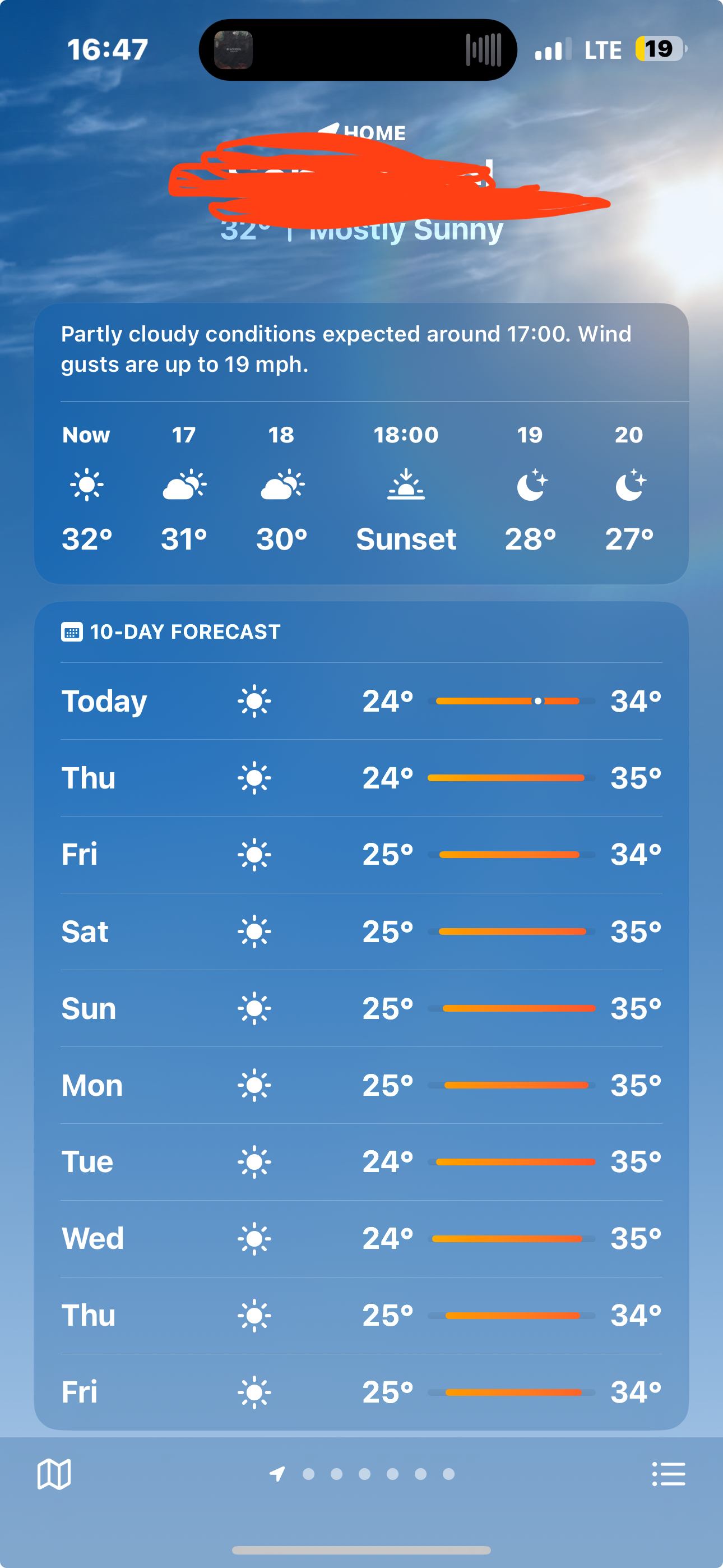Open Today's forecast details

click(x=361, y=701)
